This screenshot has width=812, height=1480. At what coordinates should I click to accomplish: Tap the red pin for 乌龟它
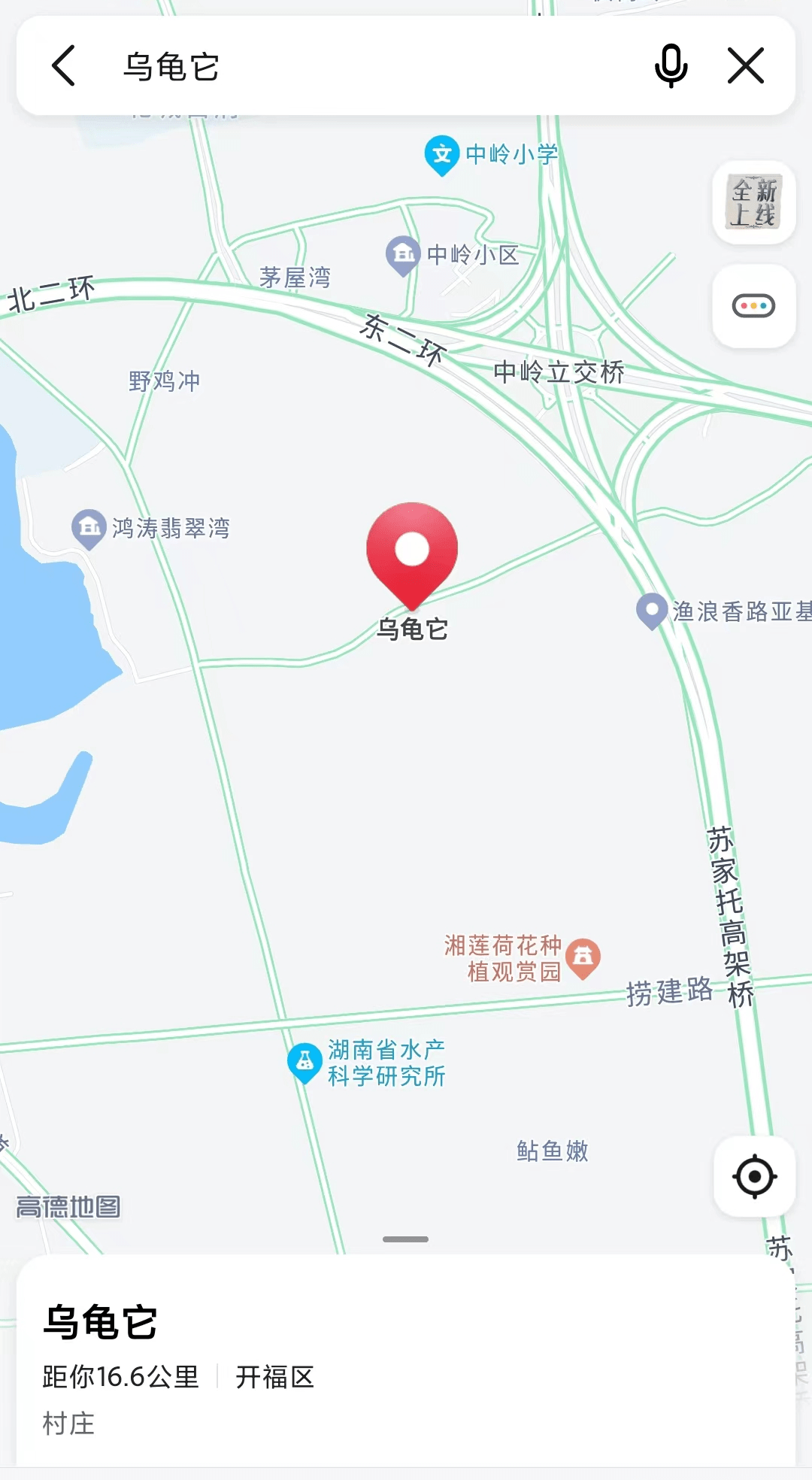pyautogui.click(x=412, y=553)
